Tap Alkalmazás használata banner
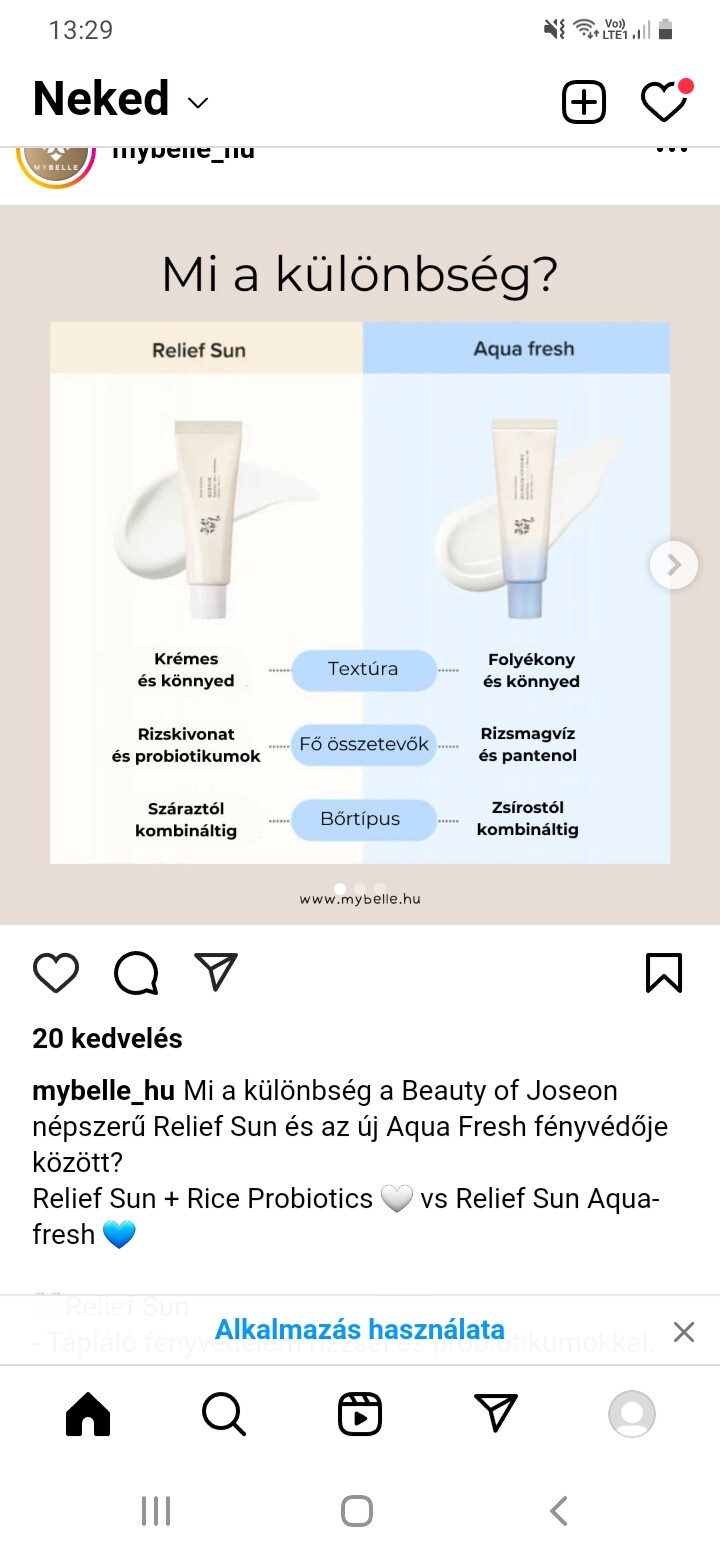The image size is (720, 1560). (360, 1330)
